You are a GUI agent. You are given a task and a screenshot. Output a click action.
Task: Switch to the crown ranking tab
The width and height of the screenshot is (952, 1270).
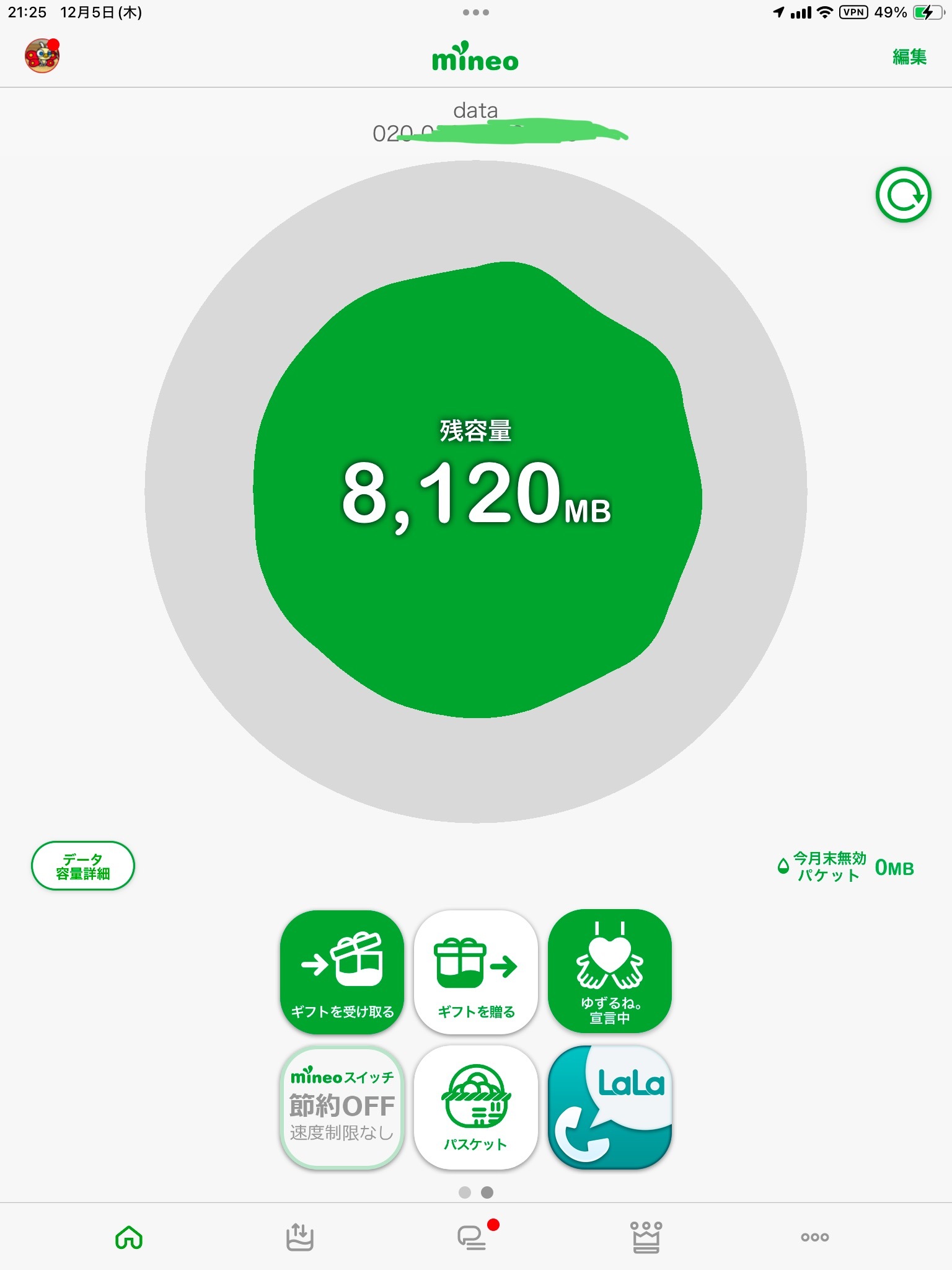pyautogui.click(x=646, y=1237)
